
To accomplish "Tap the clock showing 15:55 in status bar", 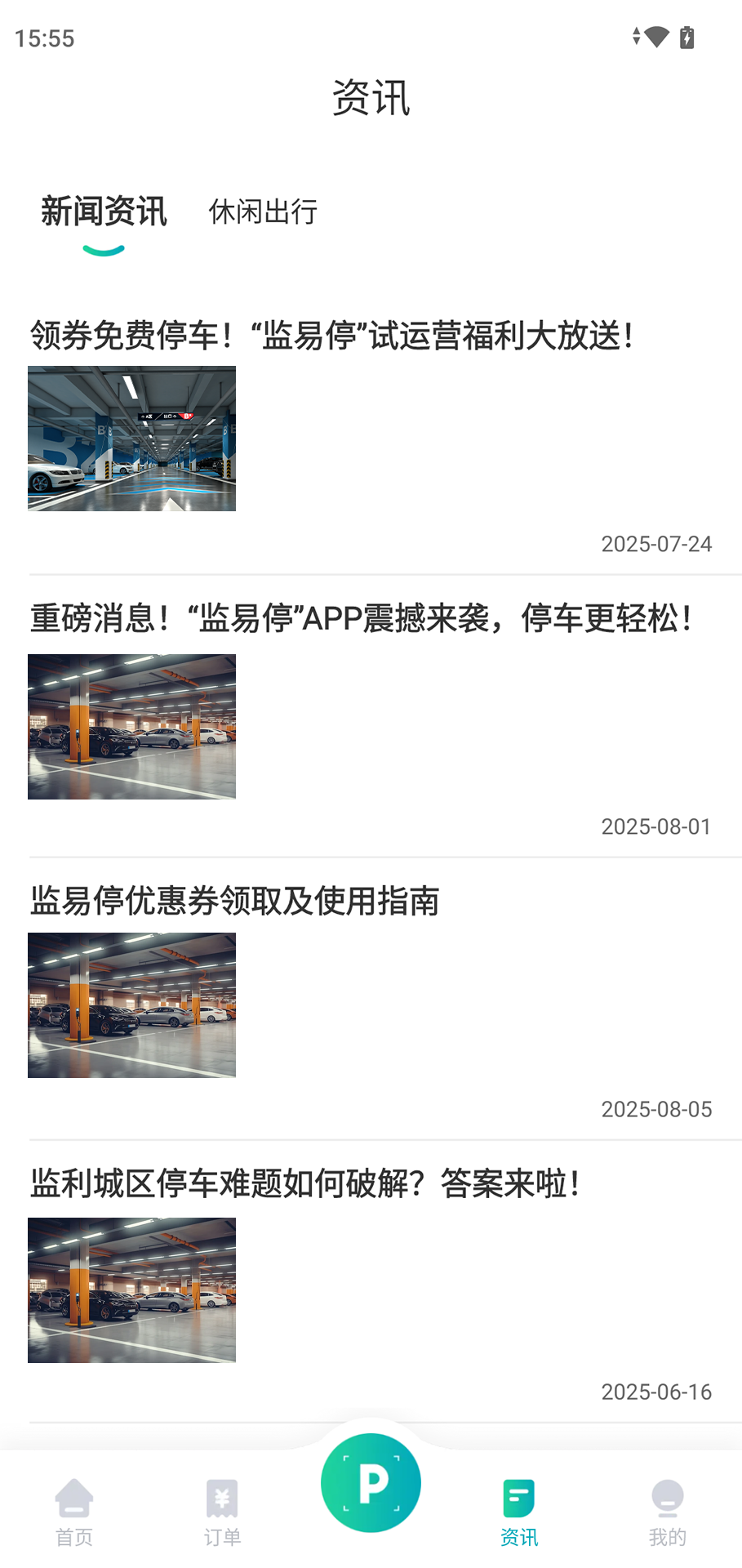I will (x=45, y=38).
